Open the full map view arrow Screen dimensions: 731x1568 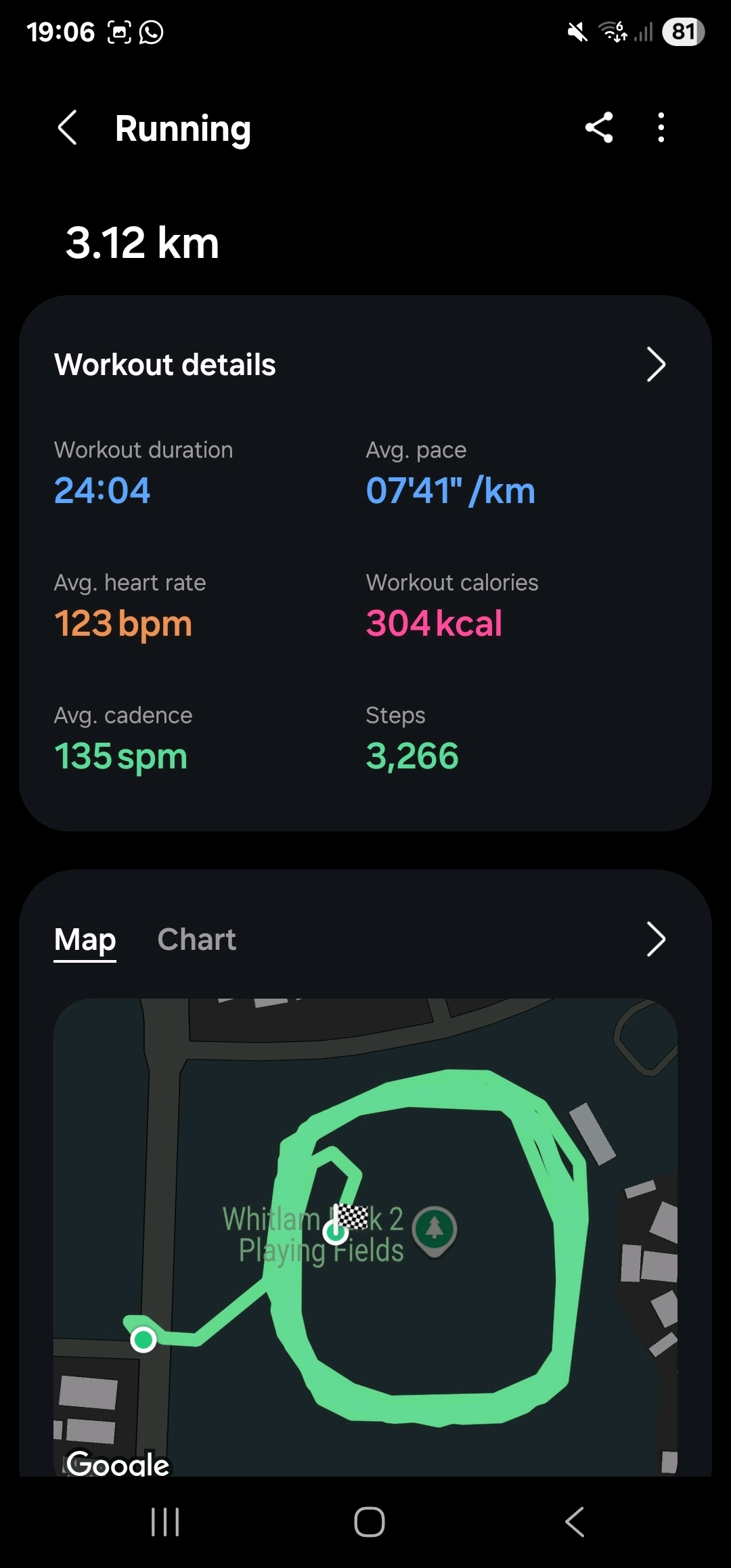tap(655, 940)
